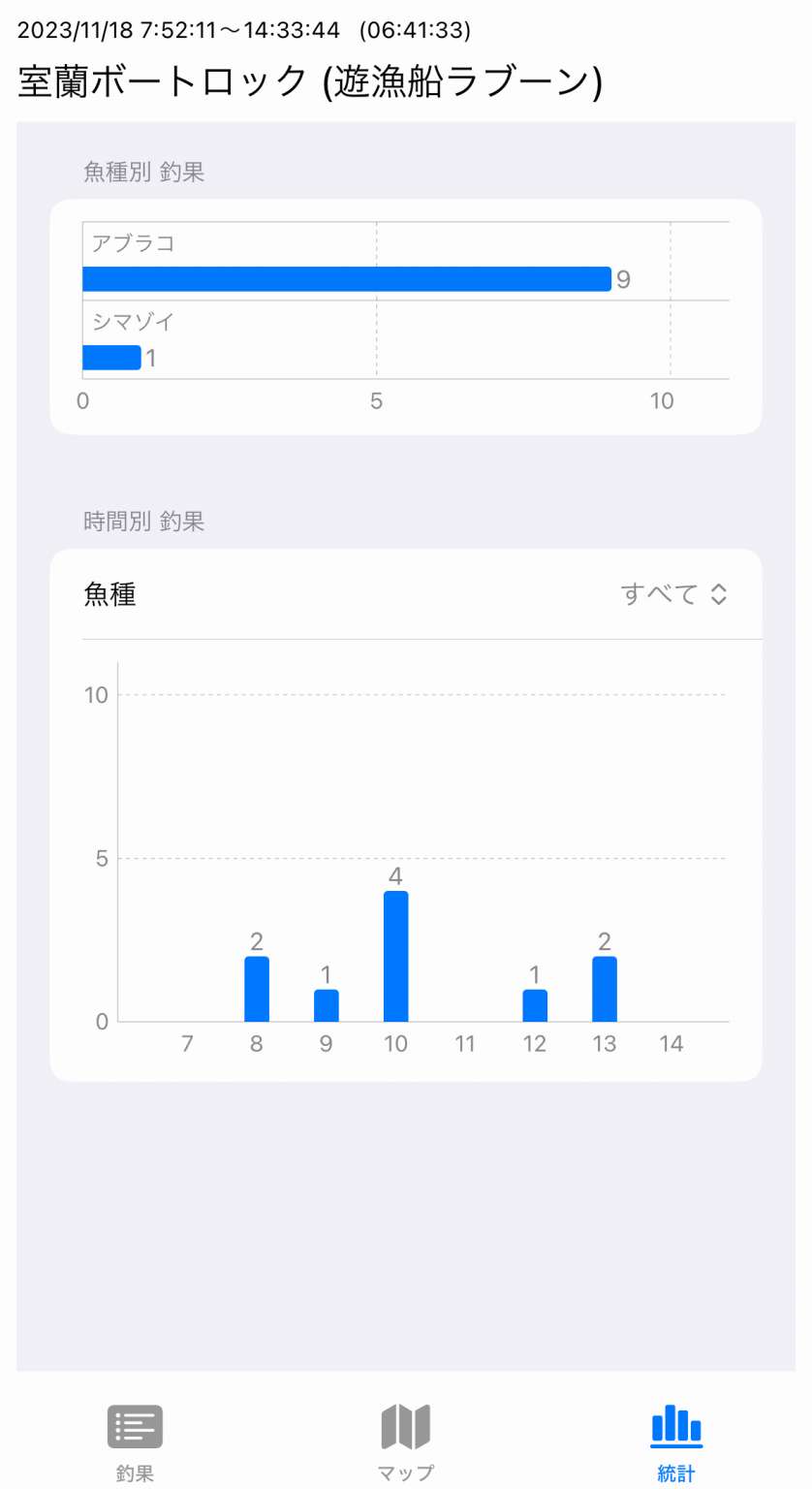Select the 統計 statistics tab
Viewport: 812px width, 1489px height.
click(x=676, y=1441)
